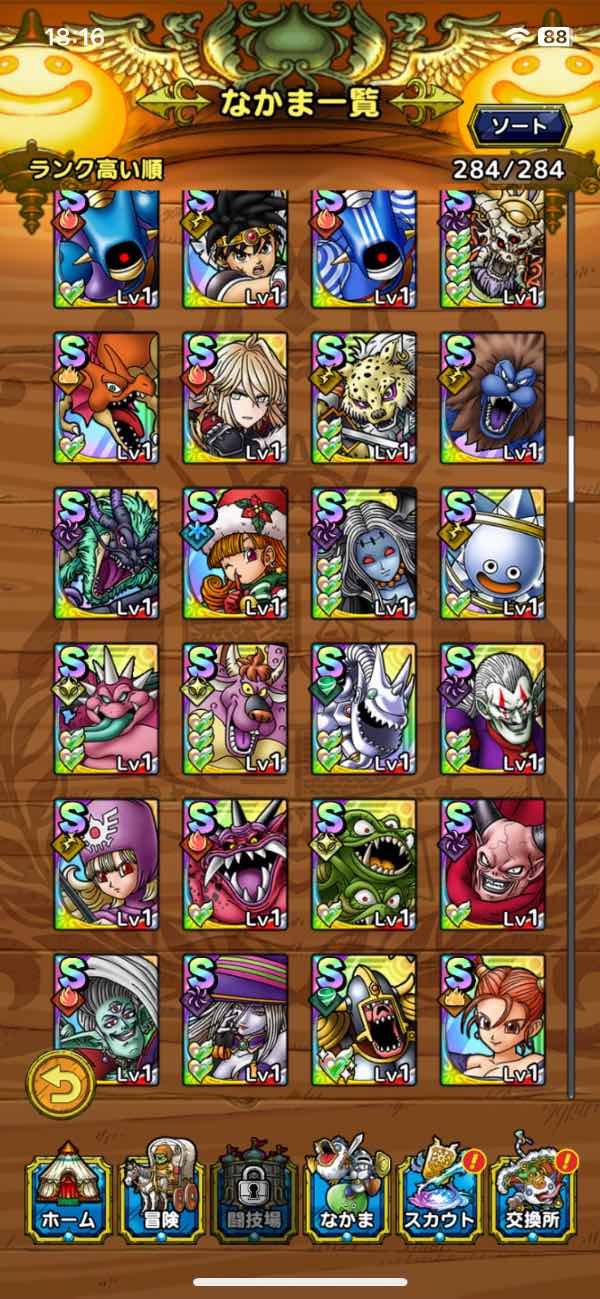Select the orange dragon monster card
600x1299 pixels.
pos(106,397)
